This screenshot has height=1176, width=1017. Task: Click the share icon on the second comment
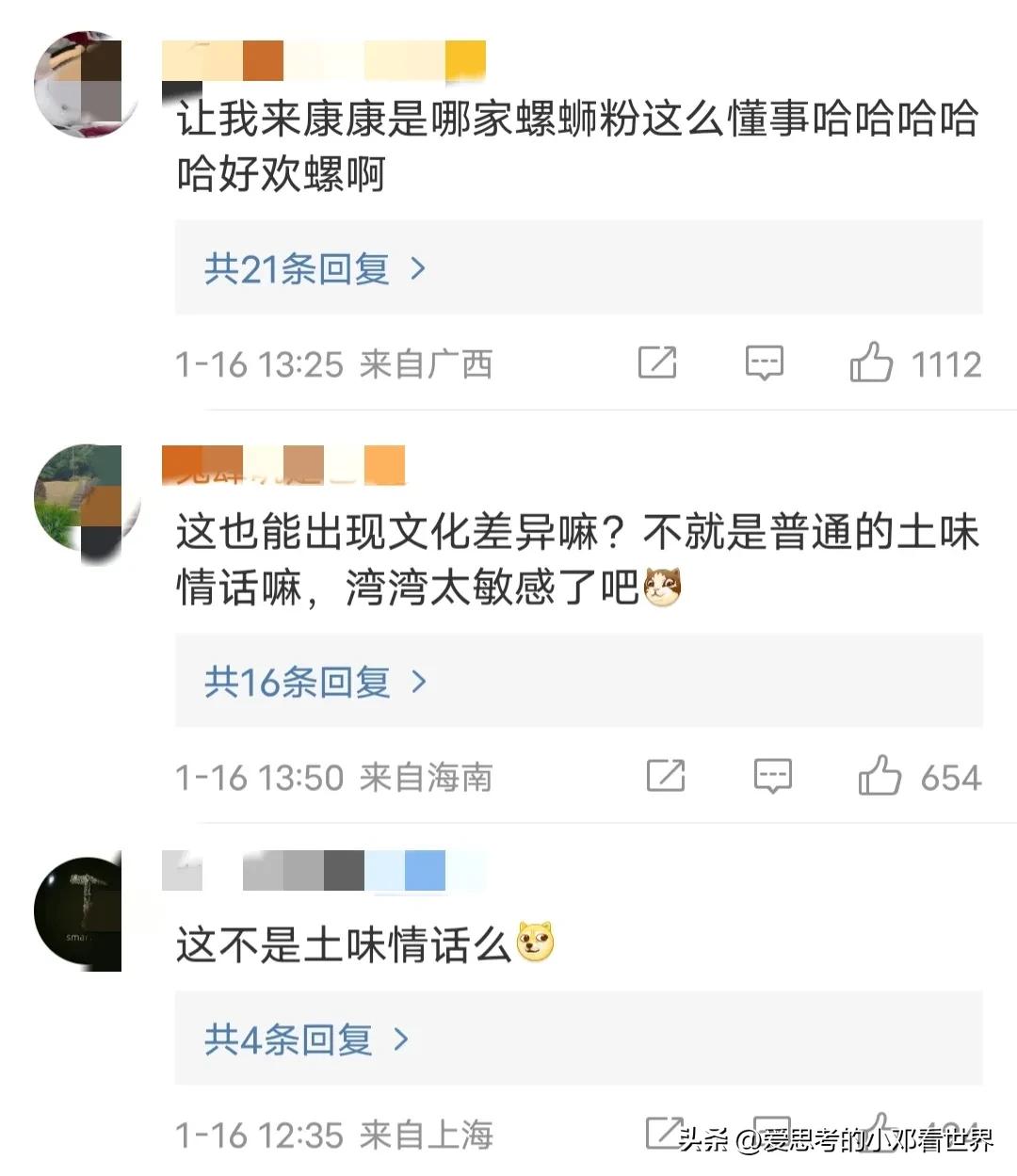click(x=666, y=776)
